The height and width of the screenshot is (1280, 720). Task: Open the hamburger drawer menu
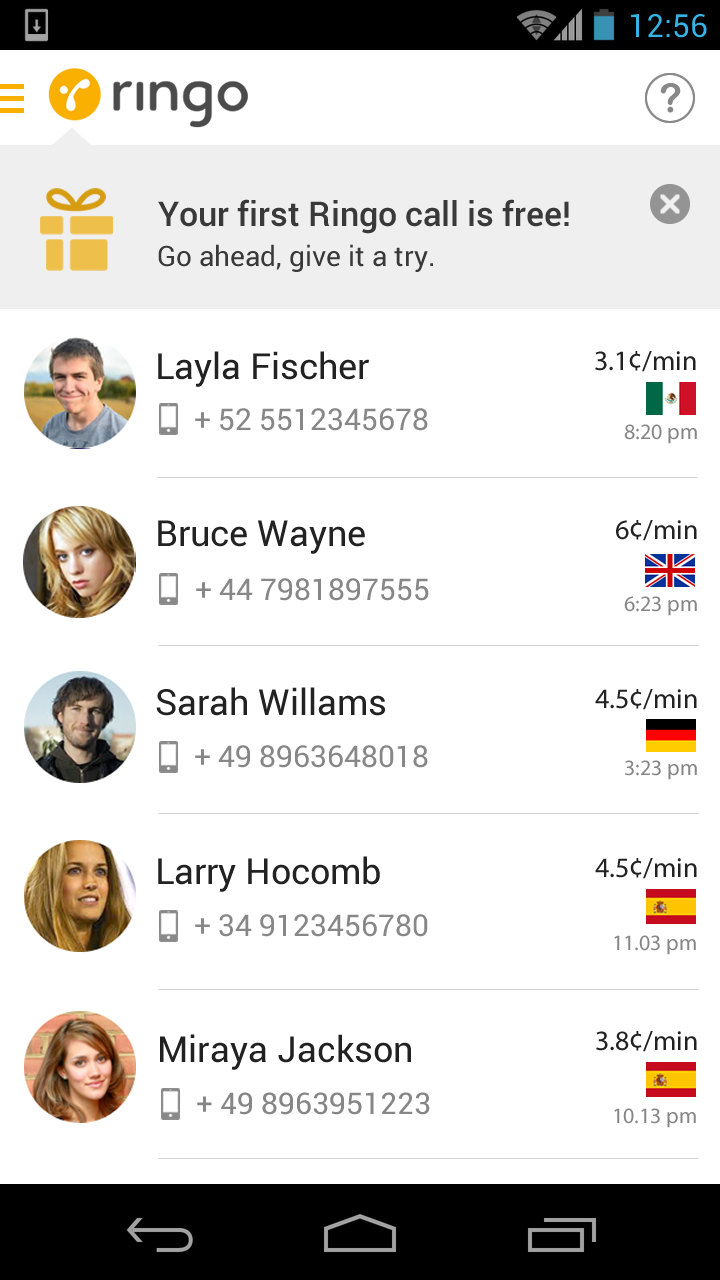click(x=12, y=99)
